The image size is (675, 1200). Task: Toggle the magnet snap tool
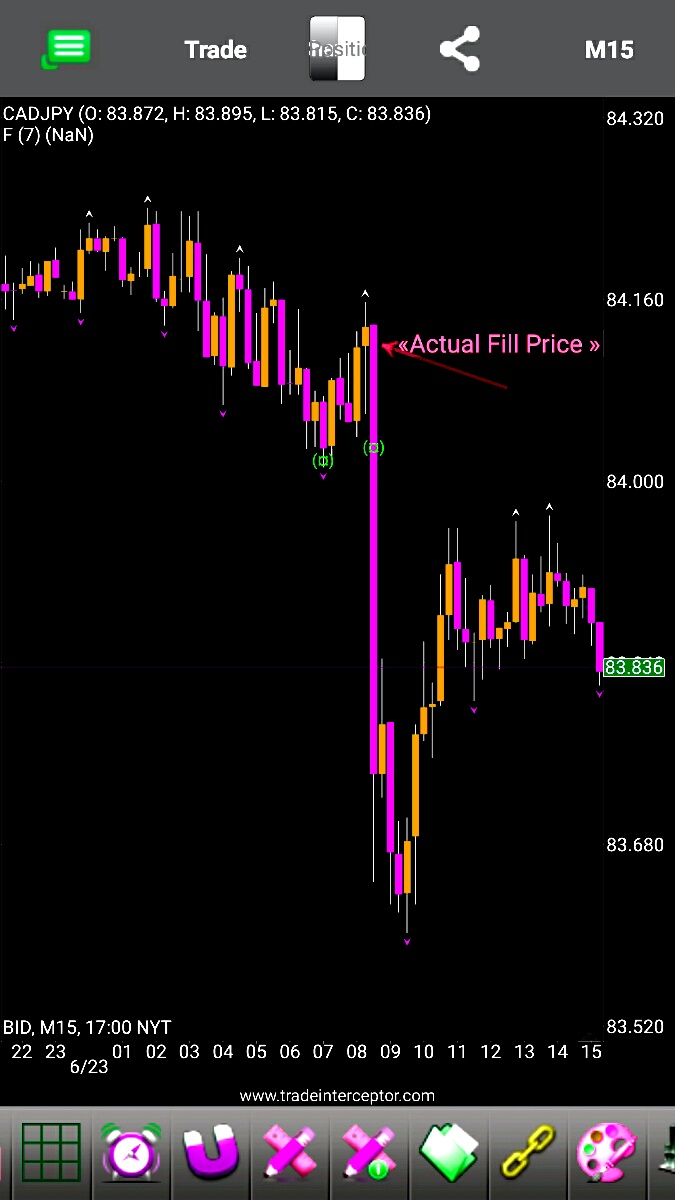tap(211, 1153)
